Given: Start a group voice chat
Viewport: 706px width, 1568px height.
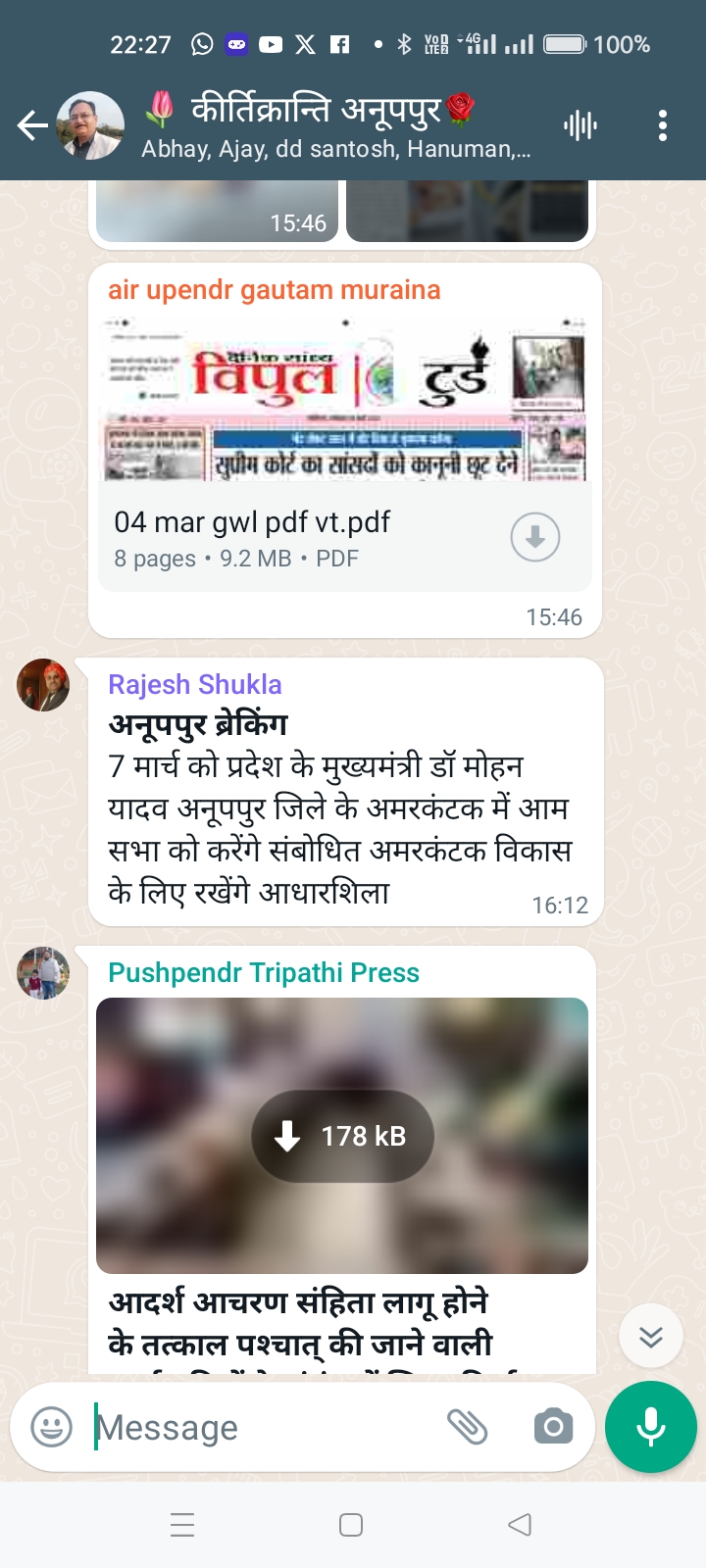Looking at the screenshot, I should (580, 125).
